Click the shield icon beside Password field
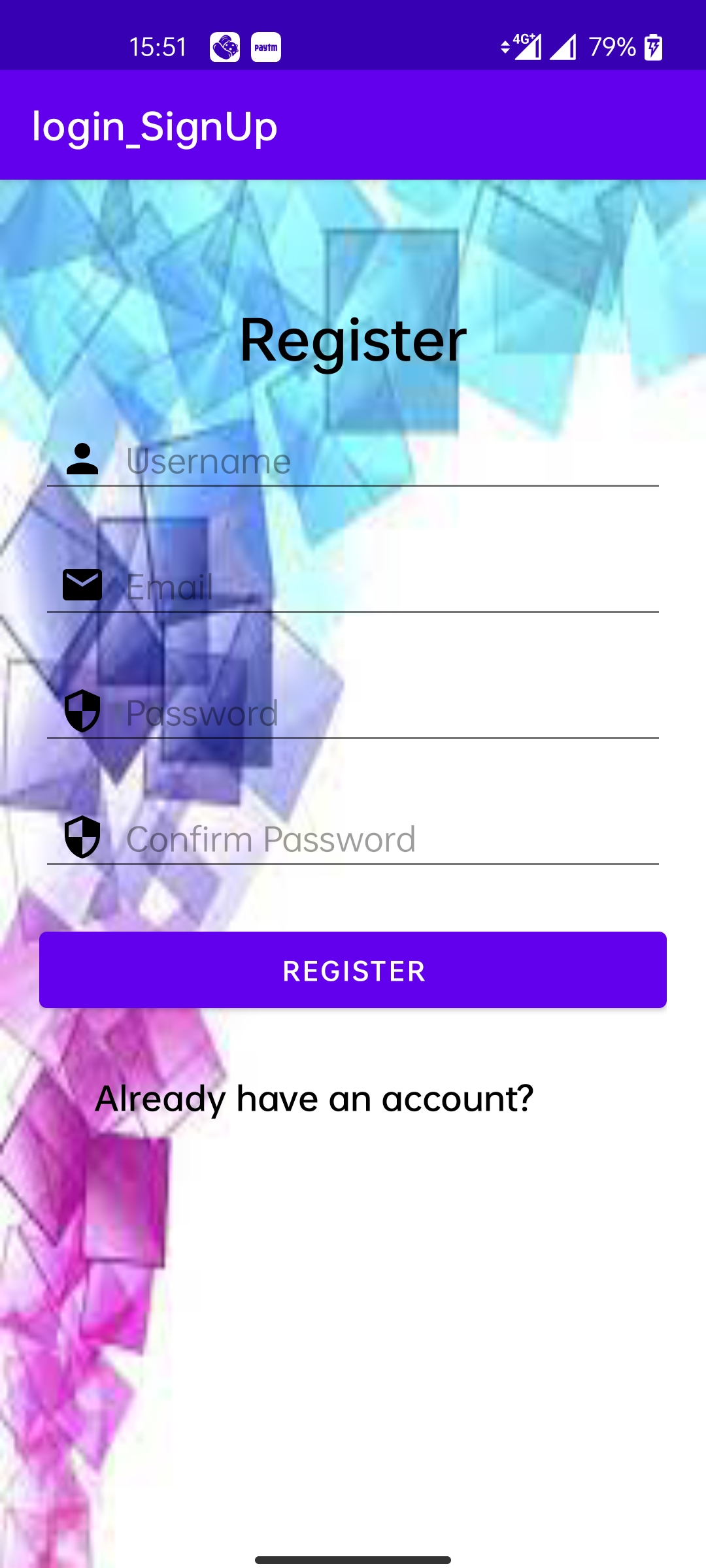Image resolution: width=706 pixels, height=1568 pixels. (x=83, y=710)
